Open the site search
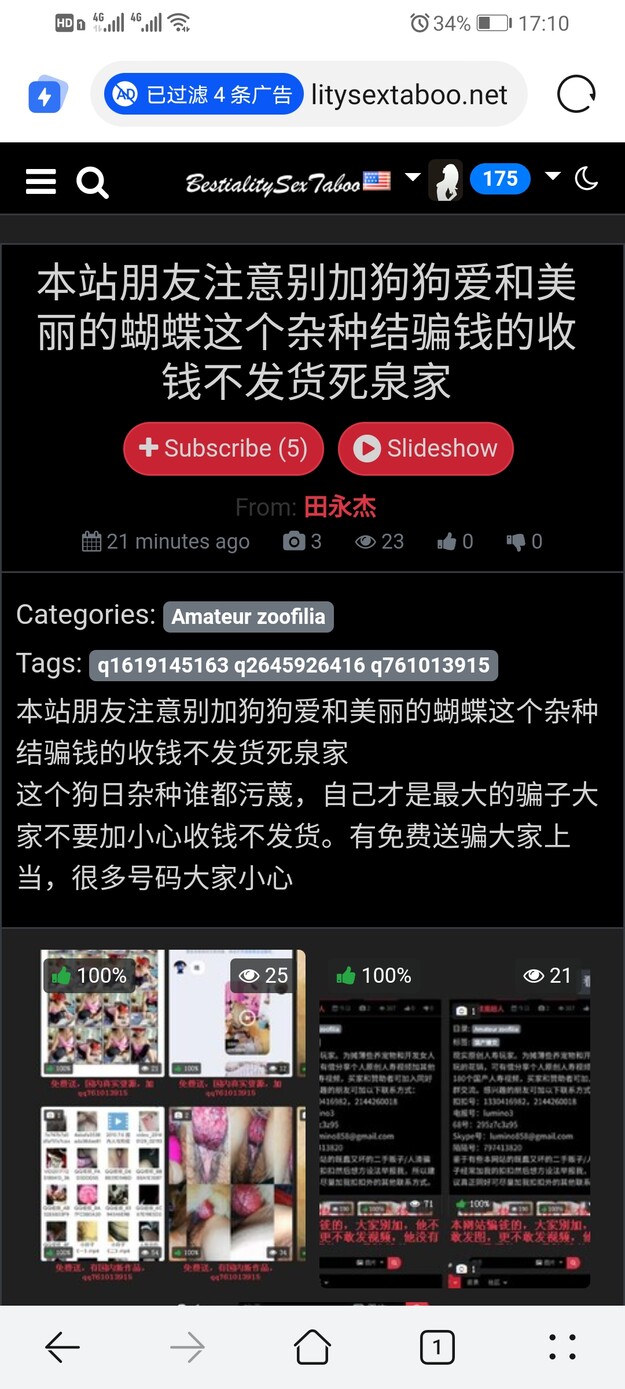625x1389 pixels. pyautogui.click(x=92, y=182)
